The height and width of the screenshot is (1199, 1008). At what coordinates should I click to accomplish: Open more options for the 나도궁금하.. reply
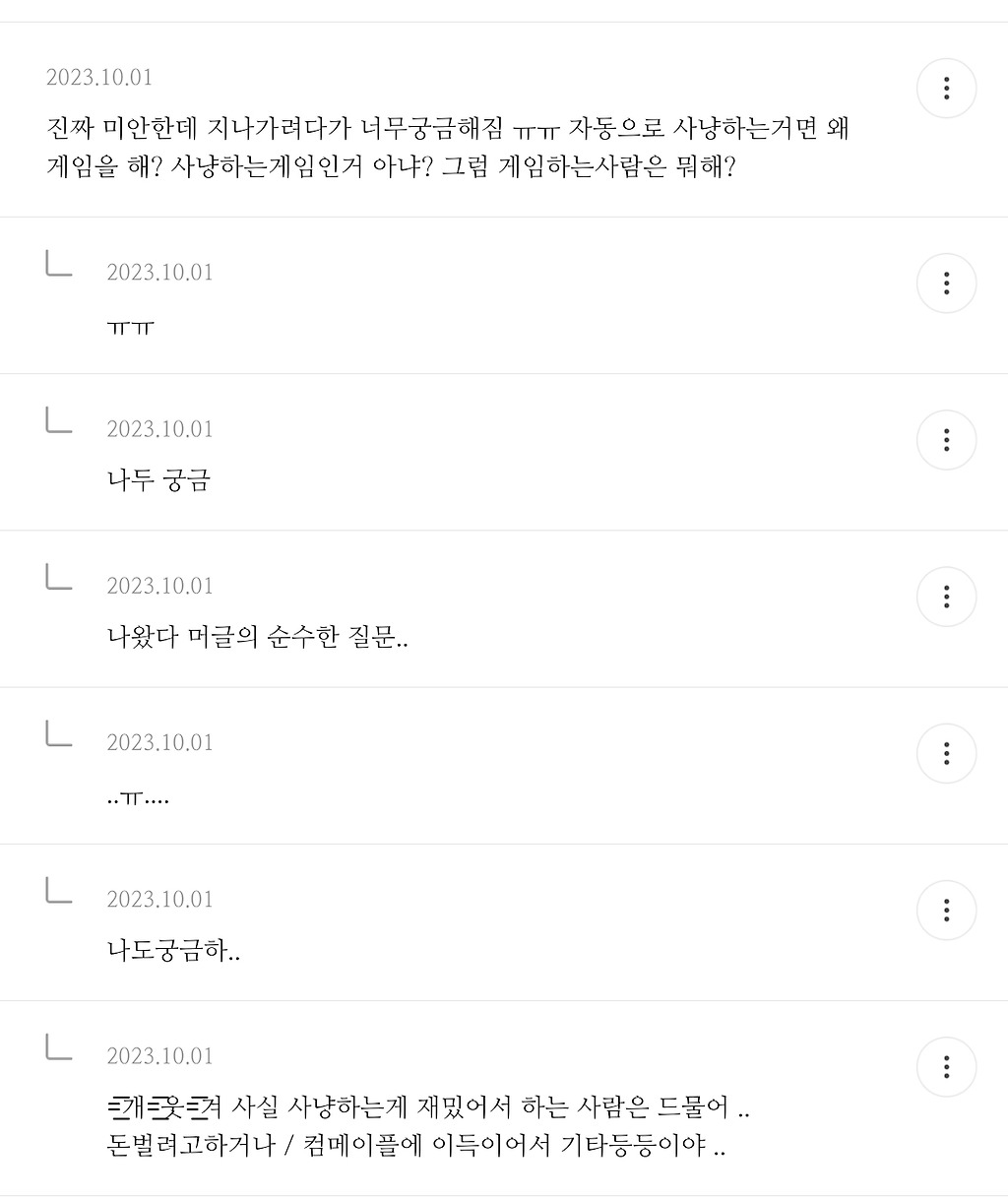pos(946,911)
